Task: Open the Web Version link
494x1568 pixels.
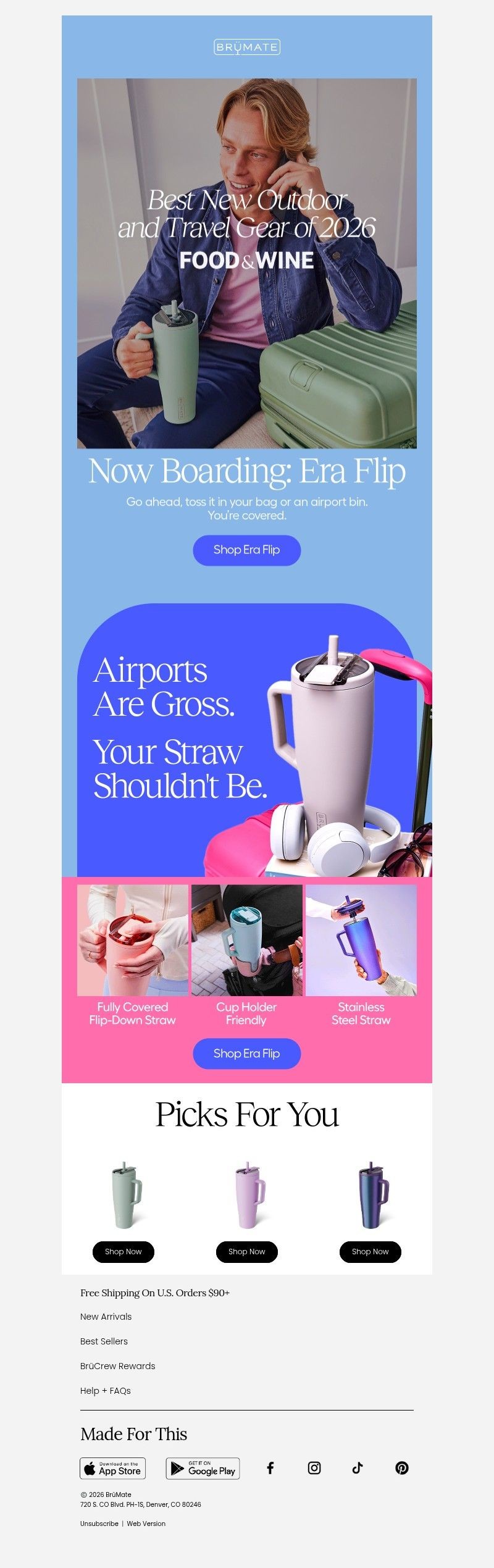Action: [x=146, y=1524]
